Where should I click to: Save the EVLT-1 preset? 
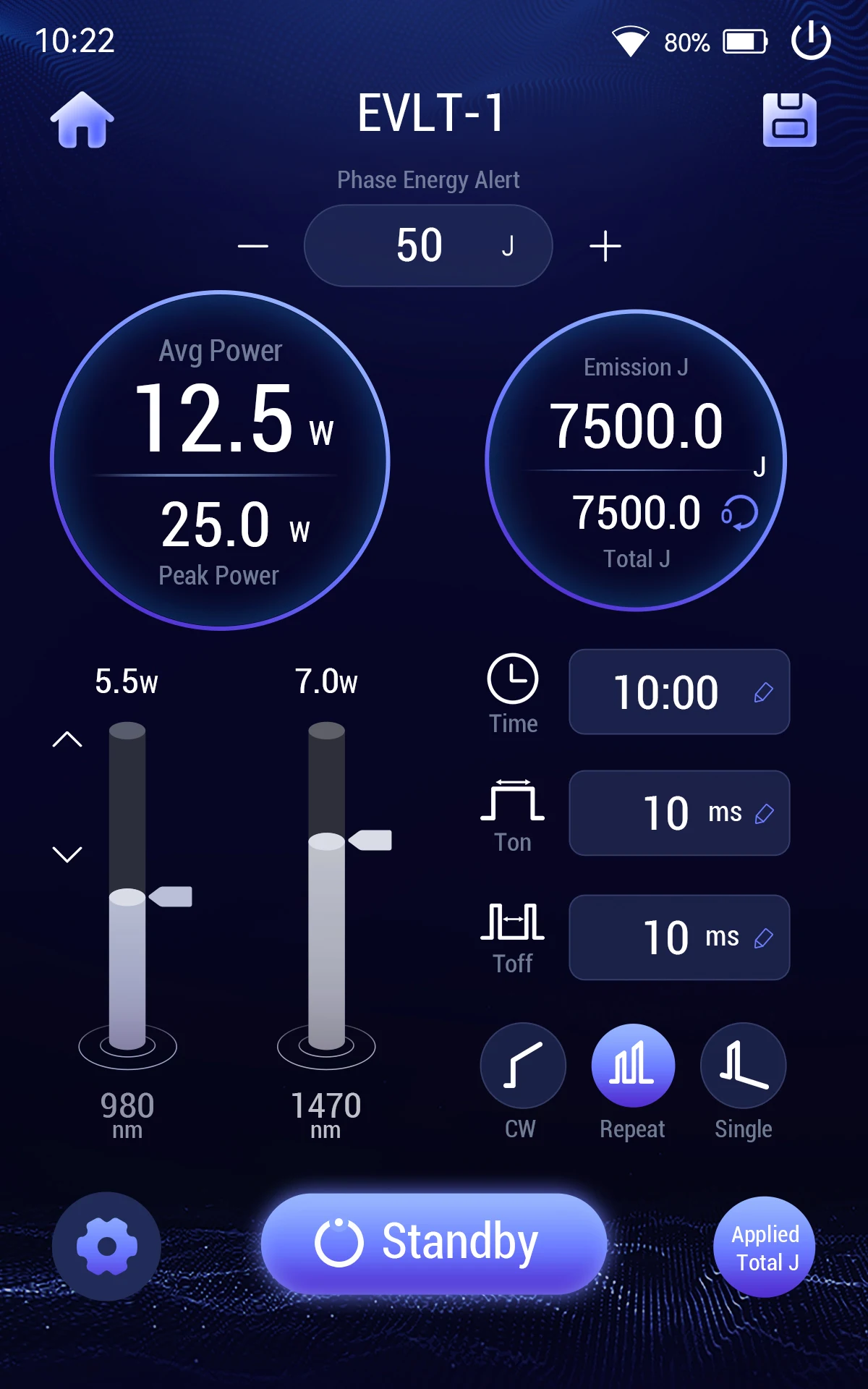[x=789, y=120]
